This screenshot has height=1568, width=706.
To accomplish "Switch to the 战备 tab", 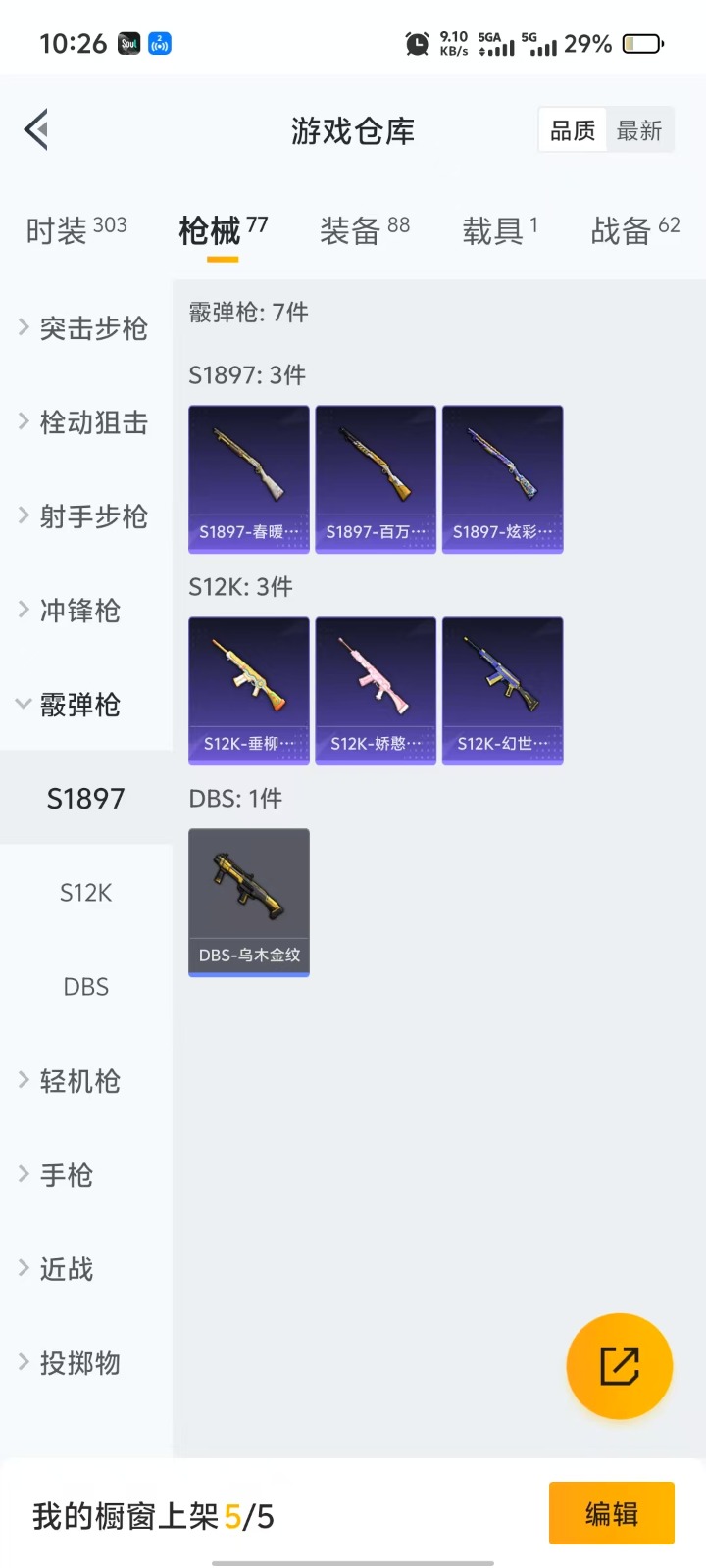I will (634, 230).
